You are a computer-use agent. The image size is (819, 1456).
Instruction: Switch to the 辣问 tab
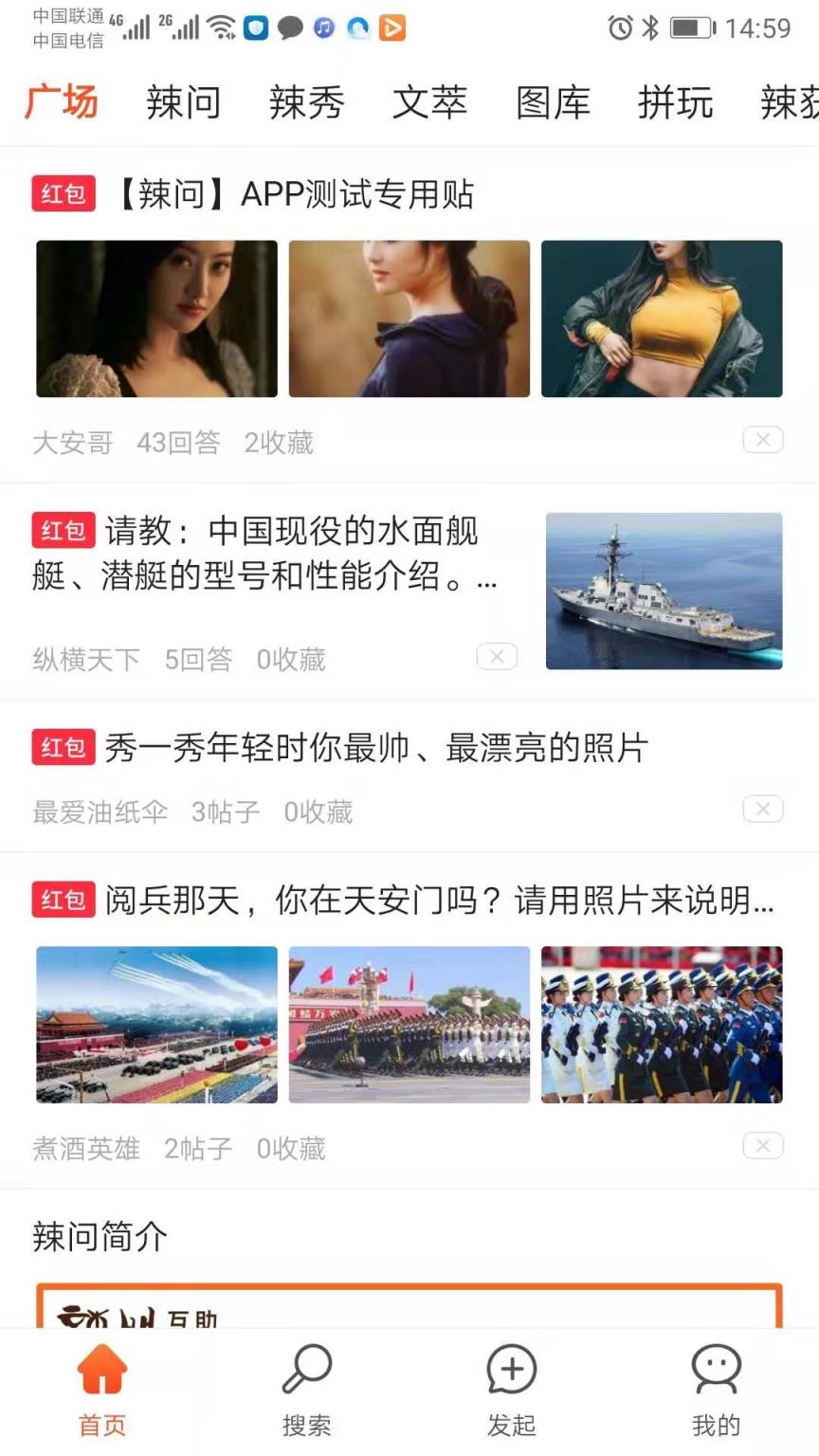tap(183, 102)
